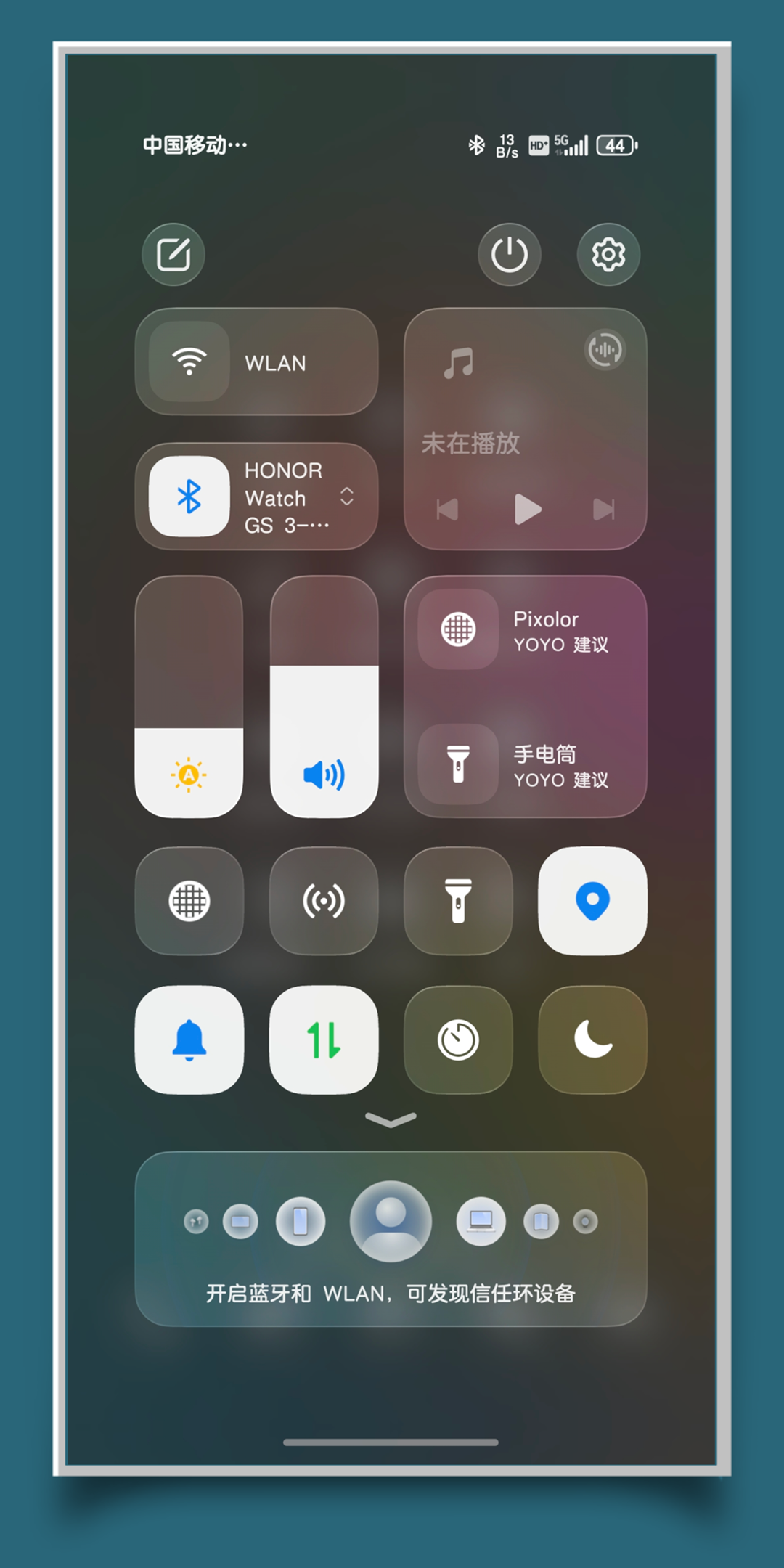Toggle WLAN on
784x1568 pixels.
190,362
